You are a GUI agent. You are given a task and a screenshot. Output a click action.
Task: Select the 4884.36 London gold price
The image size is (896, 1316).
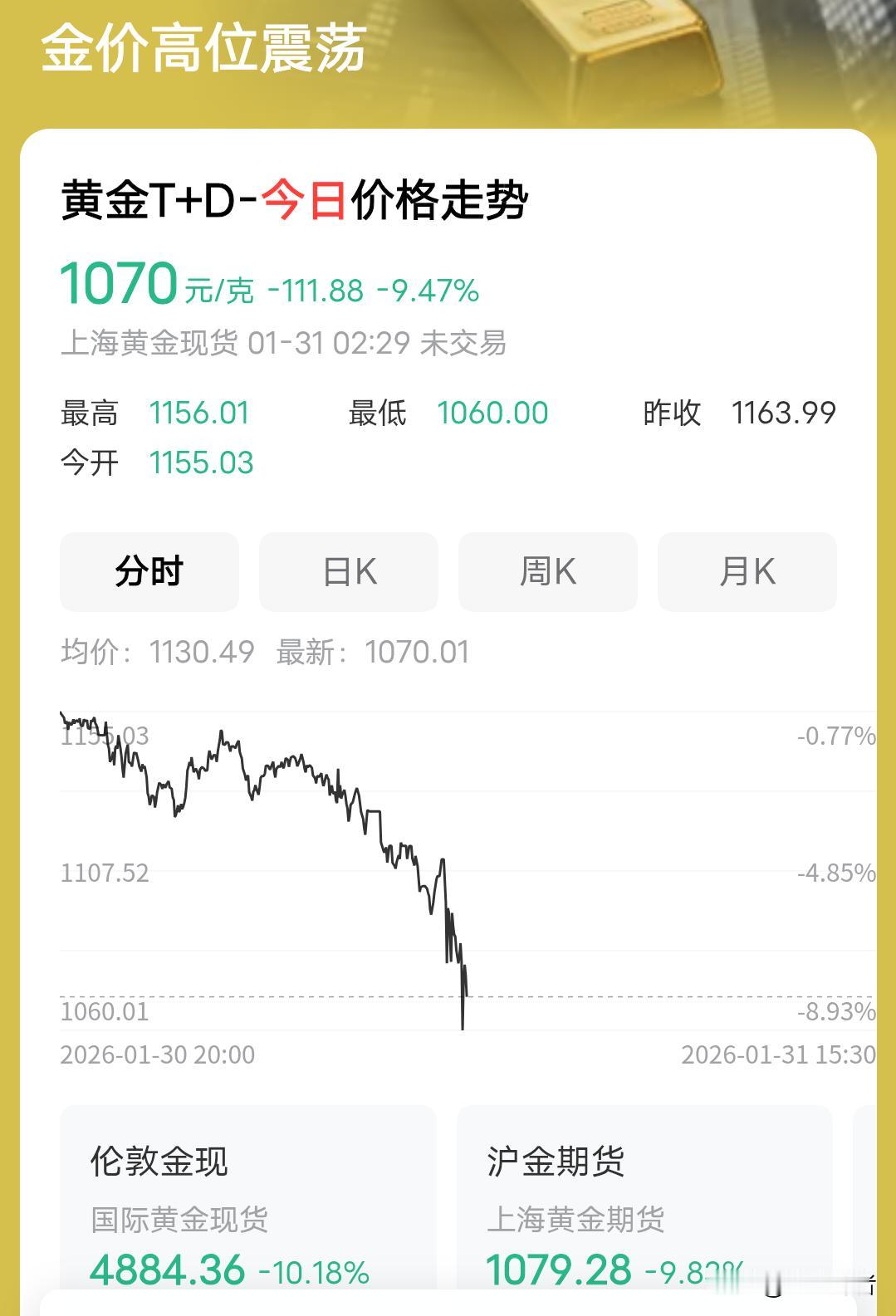[x=164, y=1269]
